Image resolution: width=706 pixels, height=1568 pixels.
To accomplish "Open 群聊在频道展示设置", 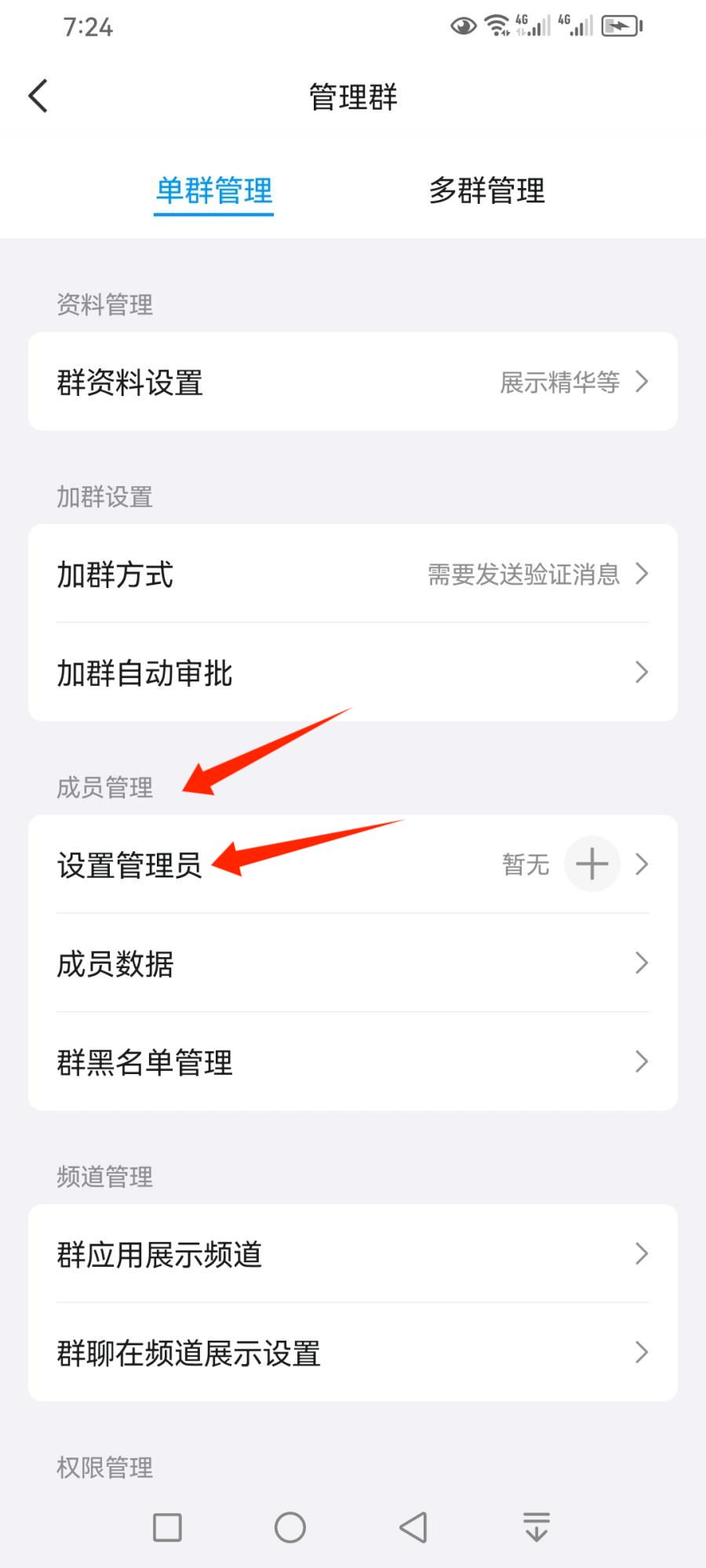I will pyautogui.click(x=353, y=1352).
